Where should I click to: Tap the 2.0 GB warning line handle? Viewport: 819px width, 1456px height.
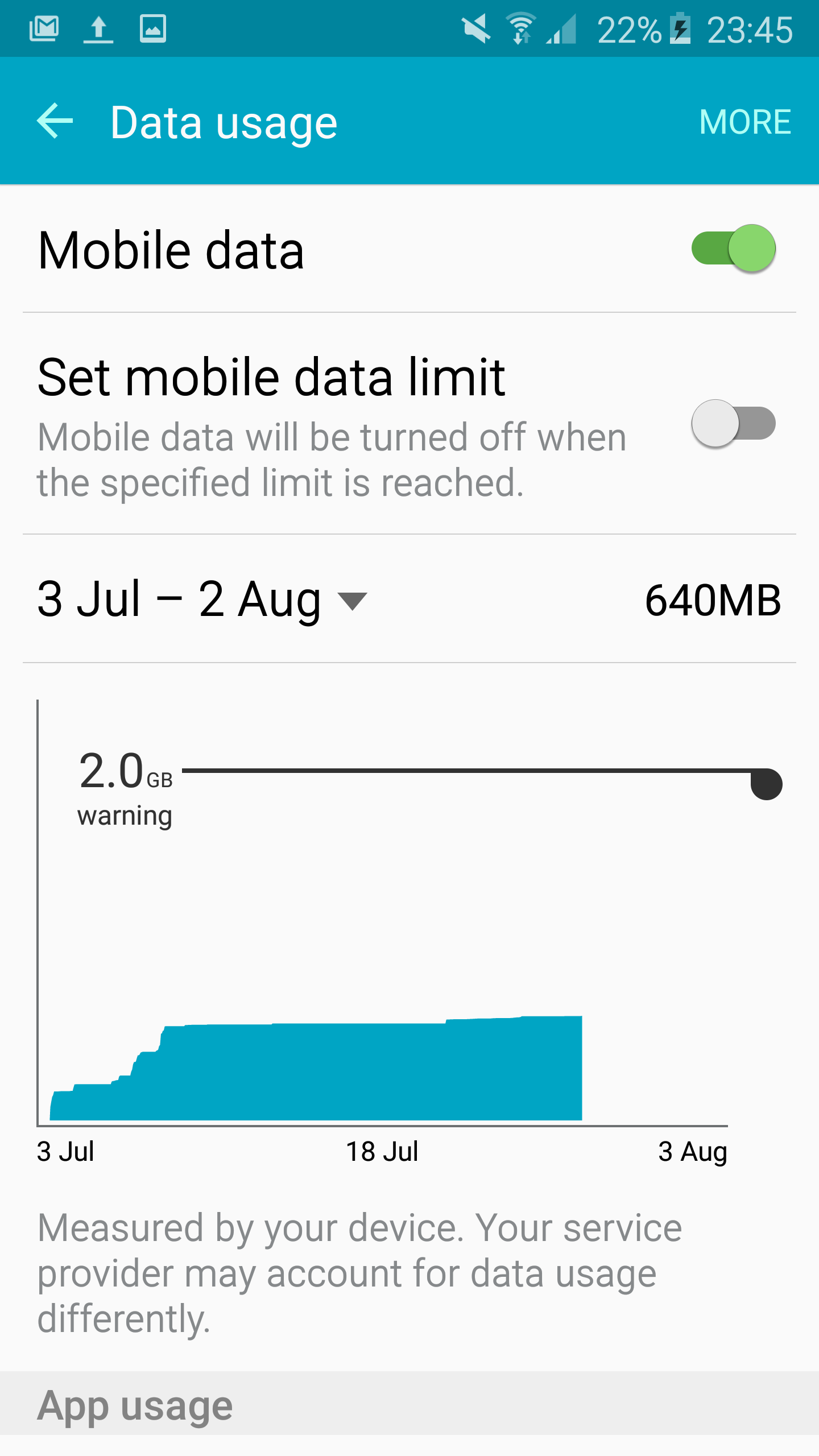(x=766, y=784)
